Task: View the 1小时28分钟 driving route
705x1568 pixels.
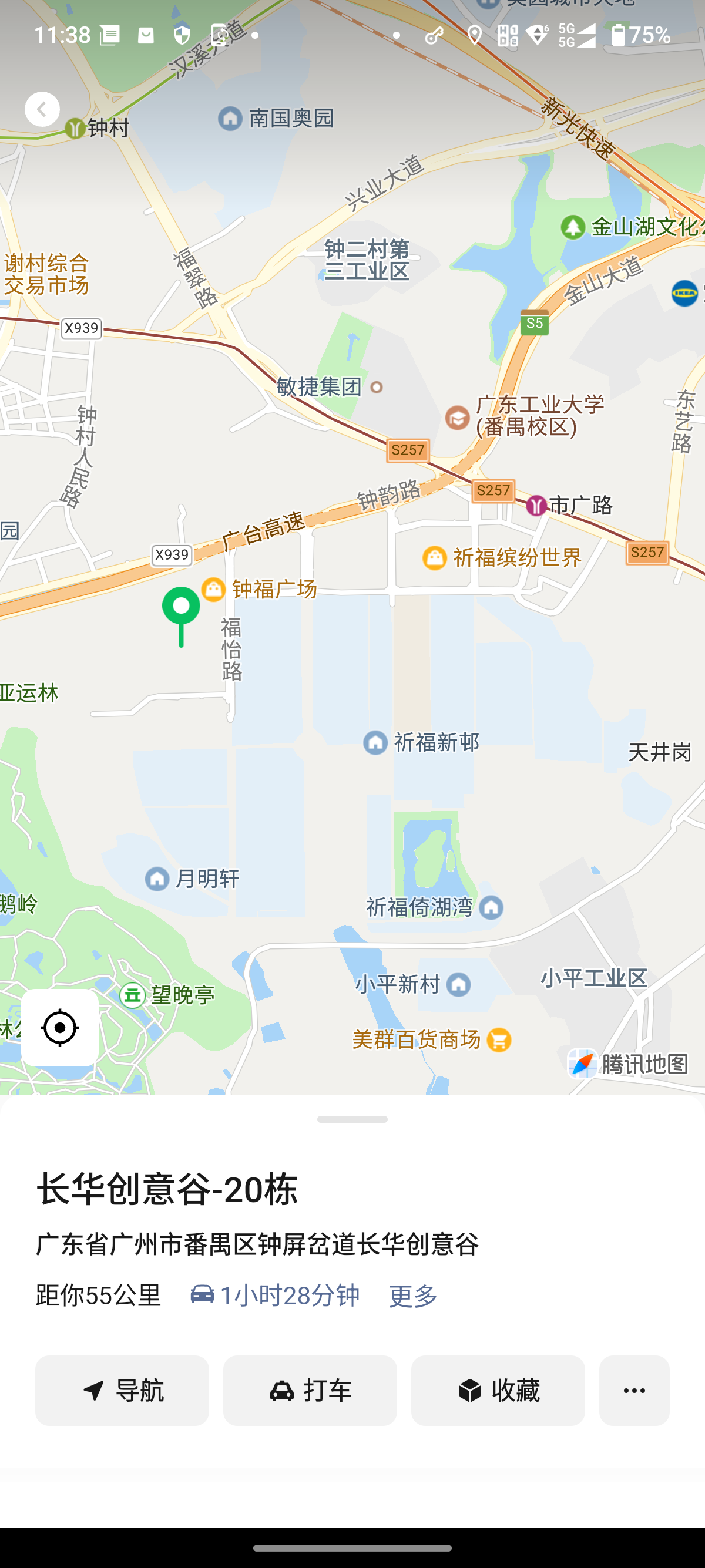Action: pyautogui.click(x=275, y=1296)
